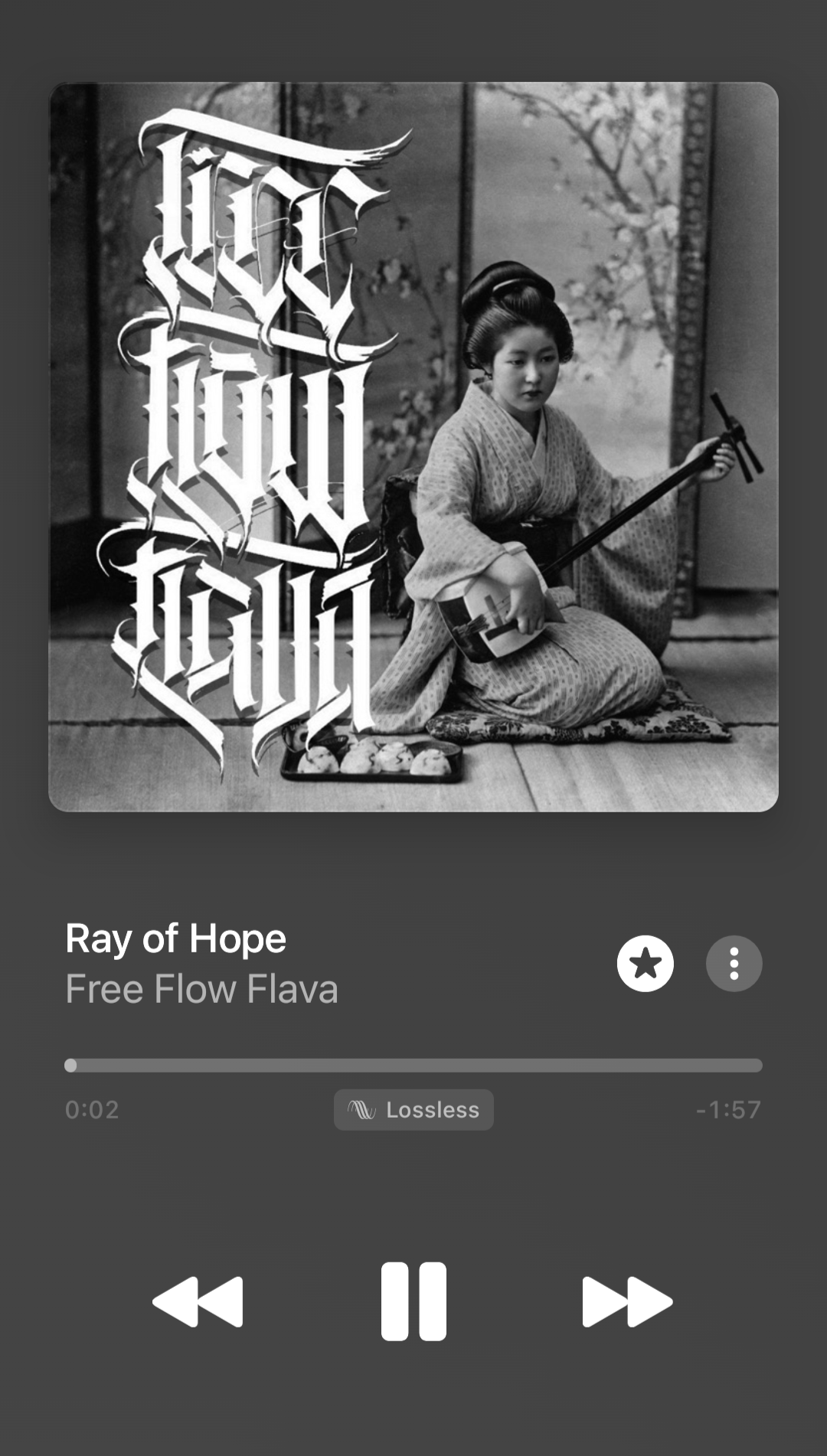The width and height of the screenshot is (827, 1456).
Task: Tap the playback progress bar
Action: click(413, 1066)
